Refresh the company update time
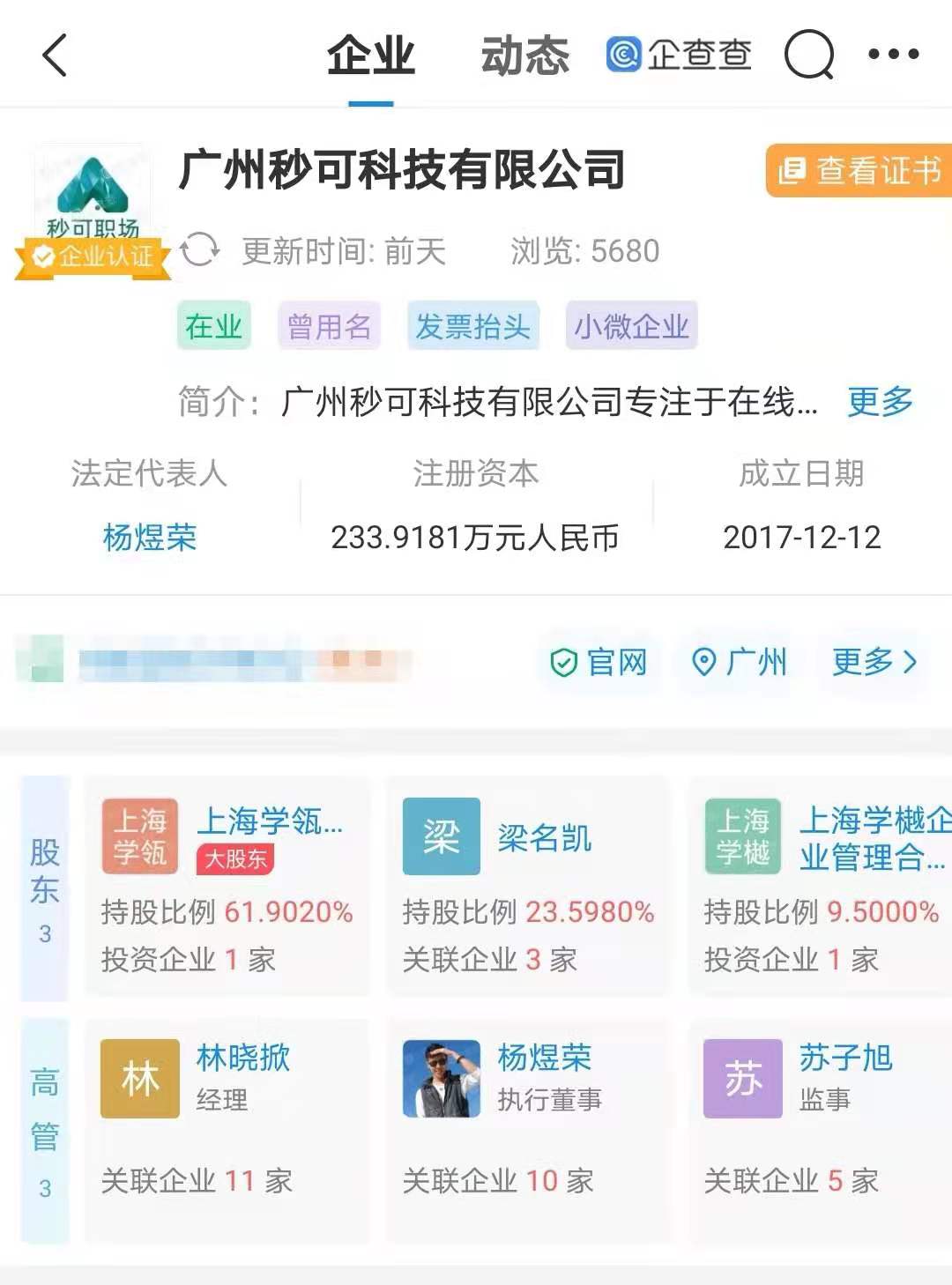This screenshot has width=952, height=1285. coord(200,250)
